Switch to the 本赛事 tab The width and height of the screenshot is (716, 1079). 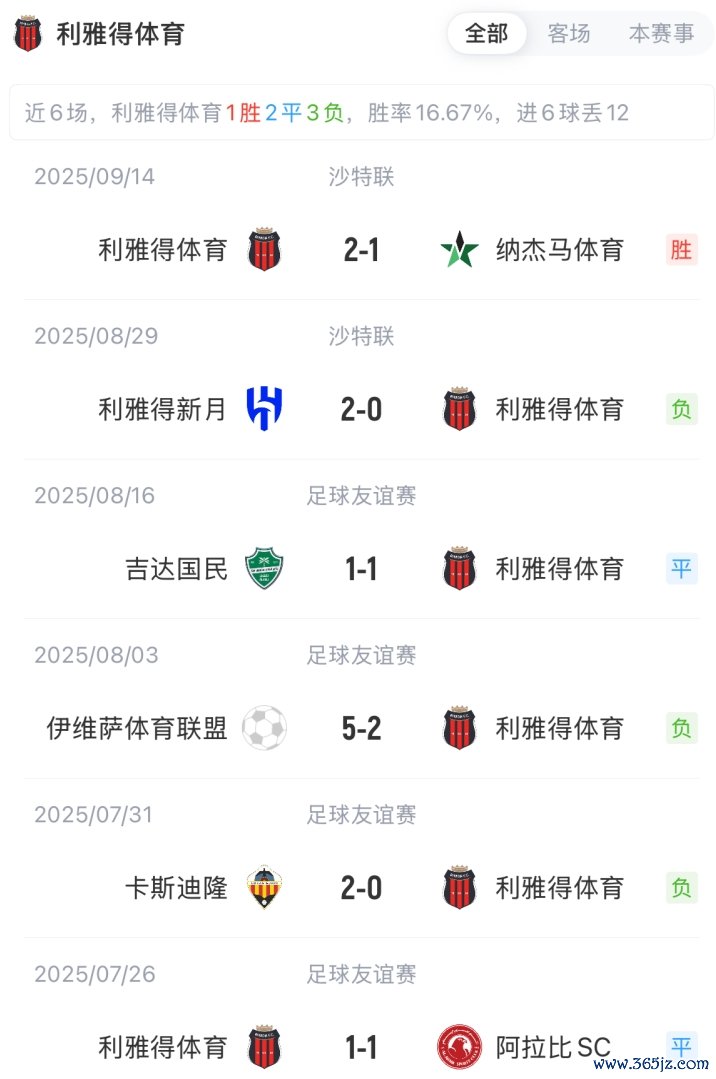coord(661,34)
